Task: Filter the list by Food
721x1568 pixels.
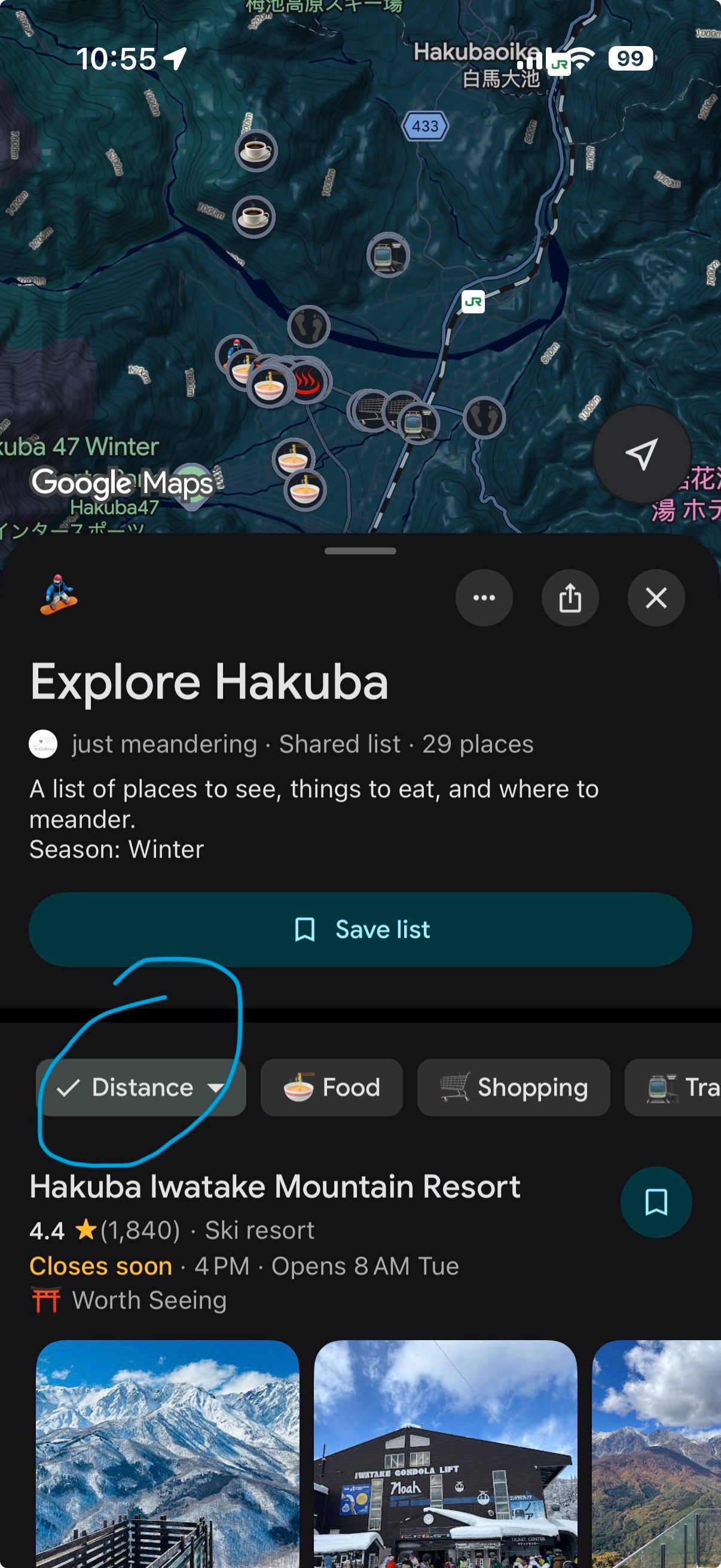Action: [332, 1087]
